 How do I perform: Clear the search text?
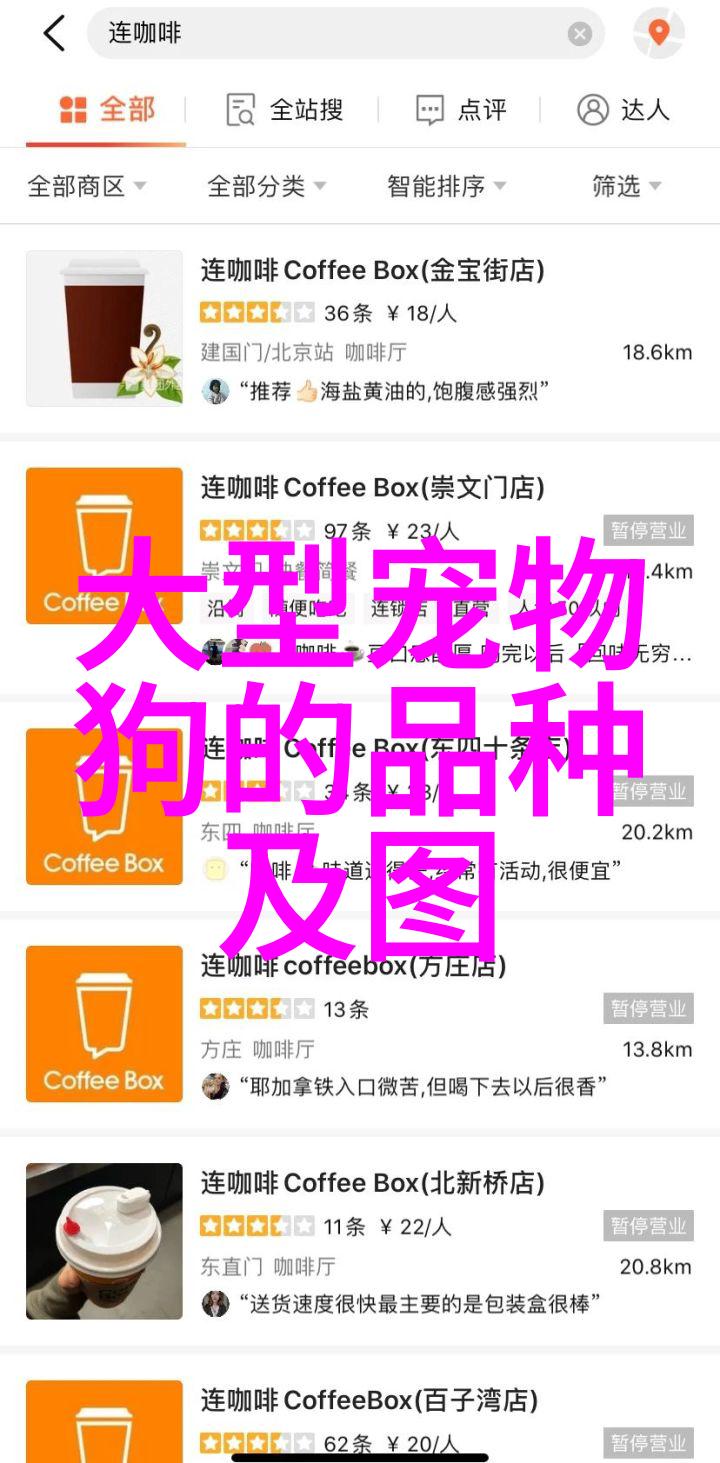coord(580,34)
